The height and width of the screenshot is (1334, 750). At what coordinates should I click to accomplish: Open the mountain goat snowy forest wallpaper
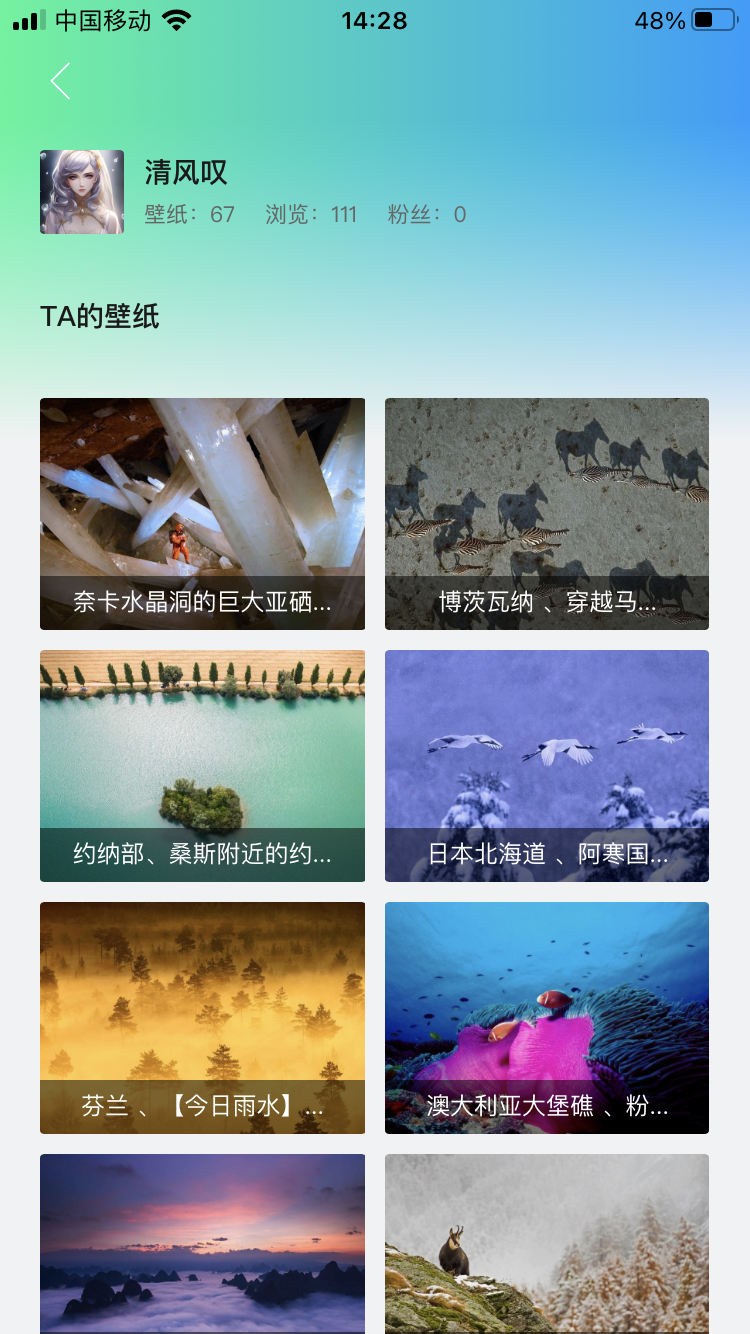click(547, 1244)
